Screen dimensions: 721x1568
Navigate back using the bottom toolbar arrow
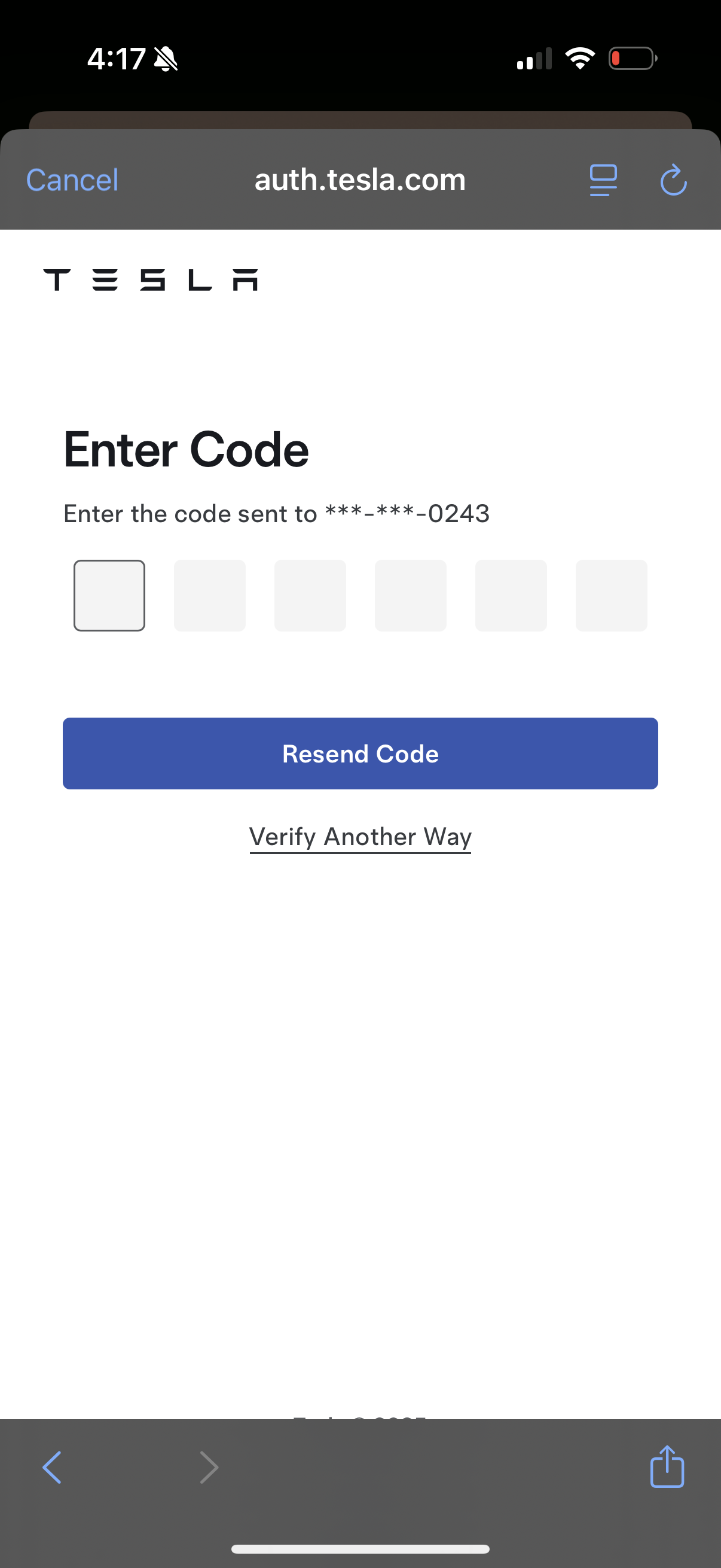coord(52,1467)
